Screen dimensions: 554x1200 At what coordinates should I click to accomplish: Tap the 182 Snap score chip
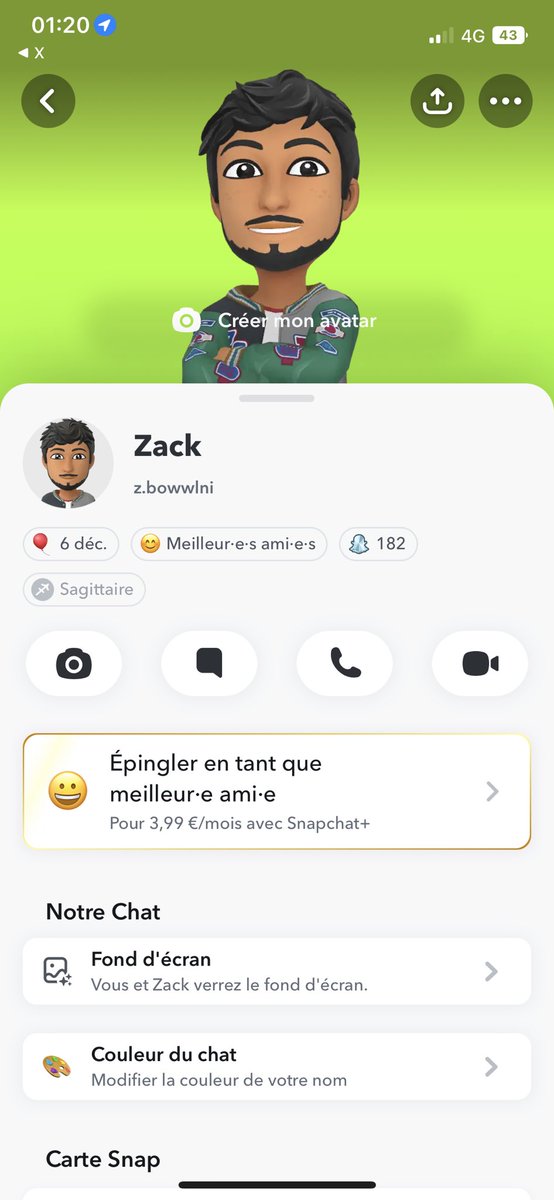pos(379,544)
